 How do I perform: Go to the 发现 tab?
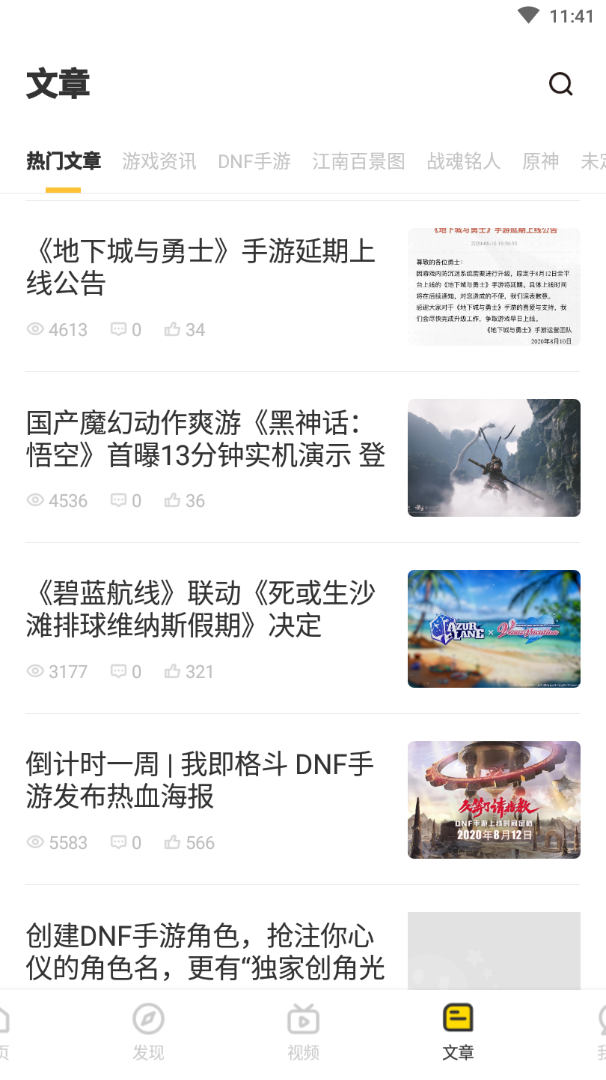click(x=148, y=1032)
